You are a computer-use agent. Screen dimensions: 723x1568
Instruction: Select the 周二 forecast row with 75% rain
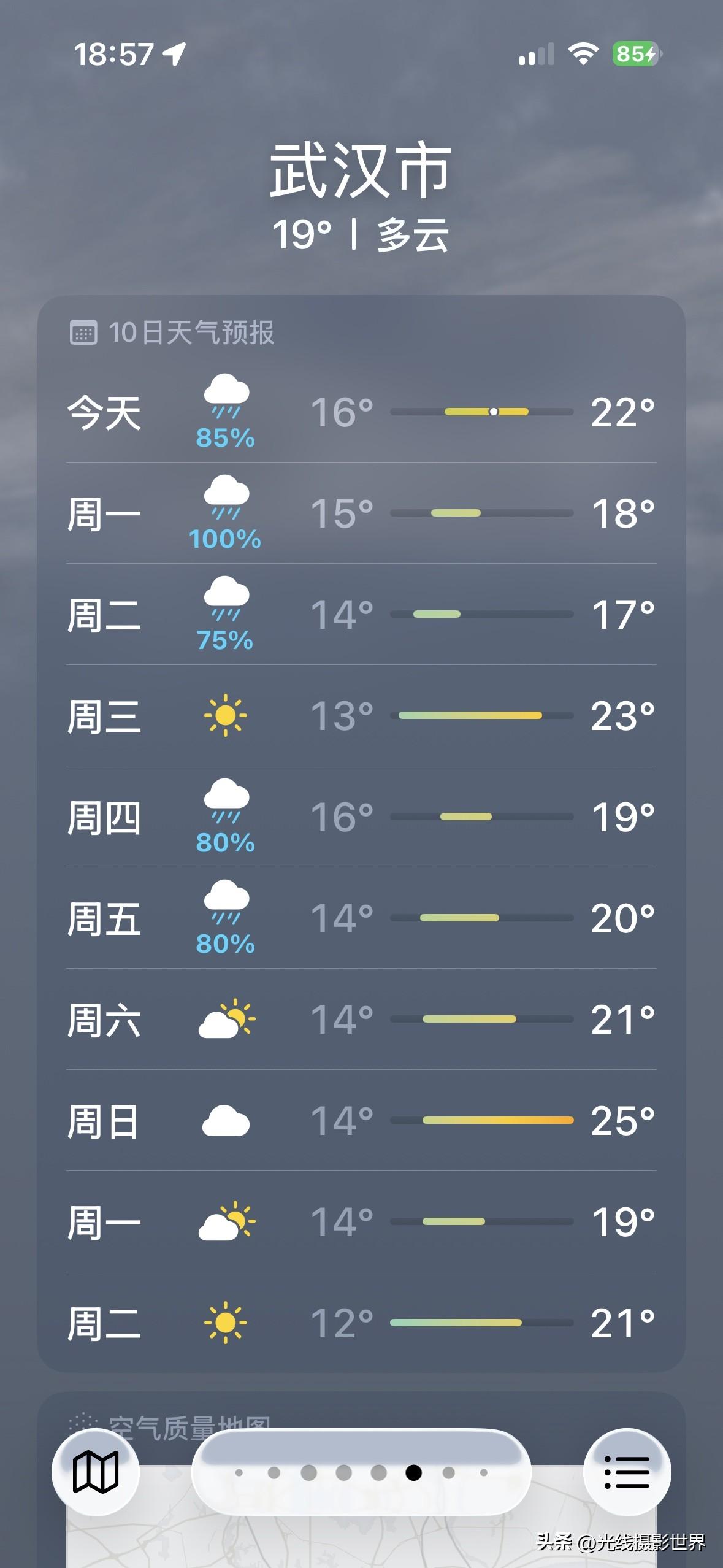tap(362, 617)
